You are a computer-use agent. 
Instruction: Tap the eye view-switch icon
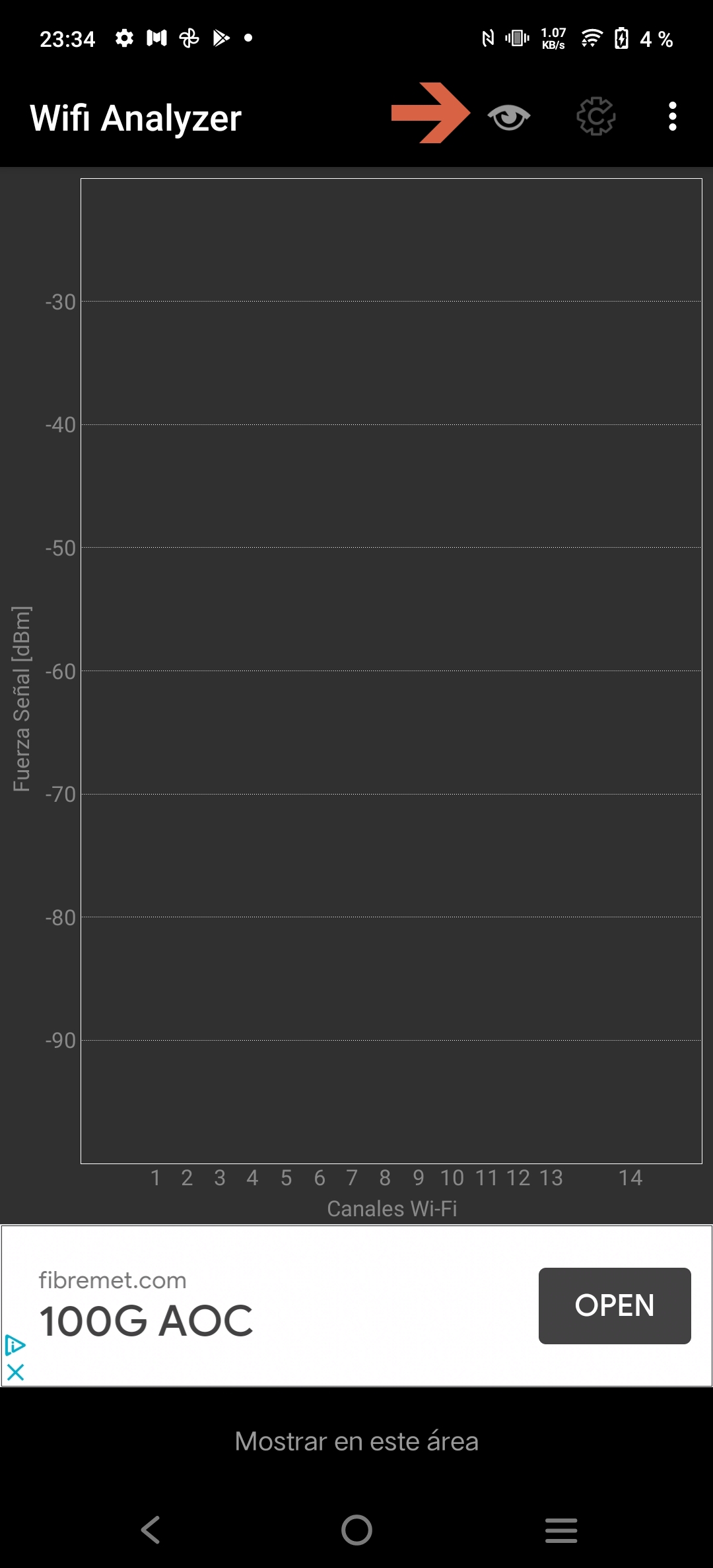(508, 117)
